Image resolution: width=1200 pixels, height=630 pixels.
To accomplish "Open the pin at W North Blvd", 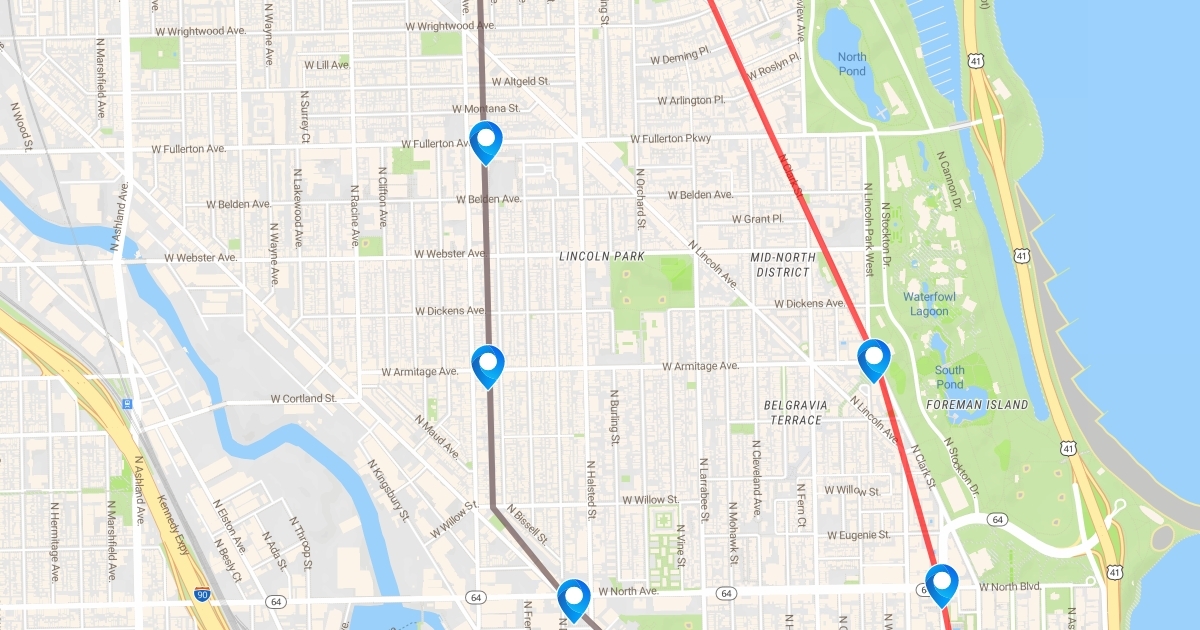I will click(941, 583).
